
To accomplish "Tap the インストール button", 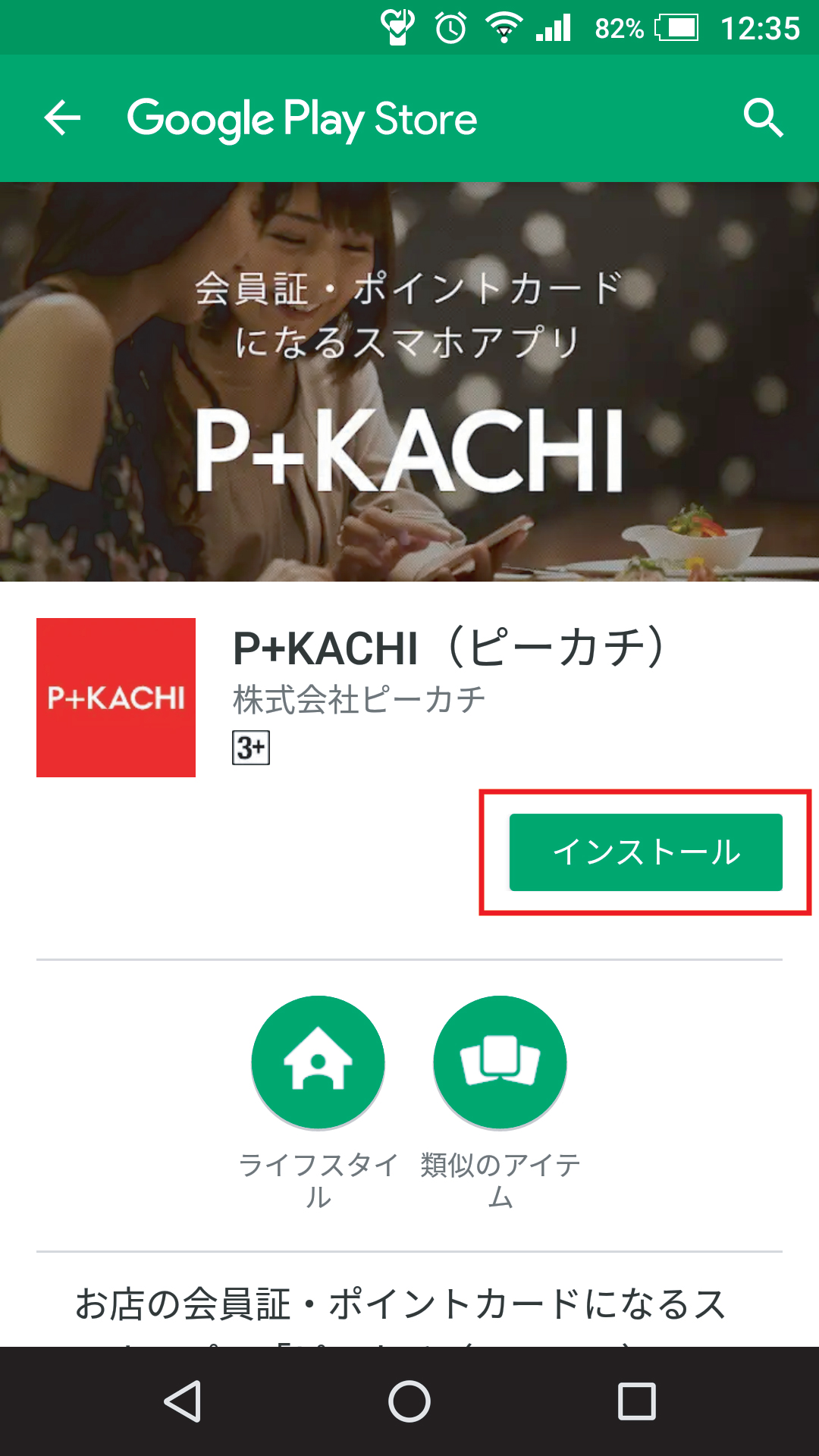I will 645,852.
